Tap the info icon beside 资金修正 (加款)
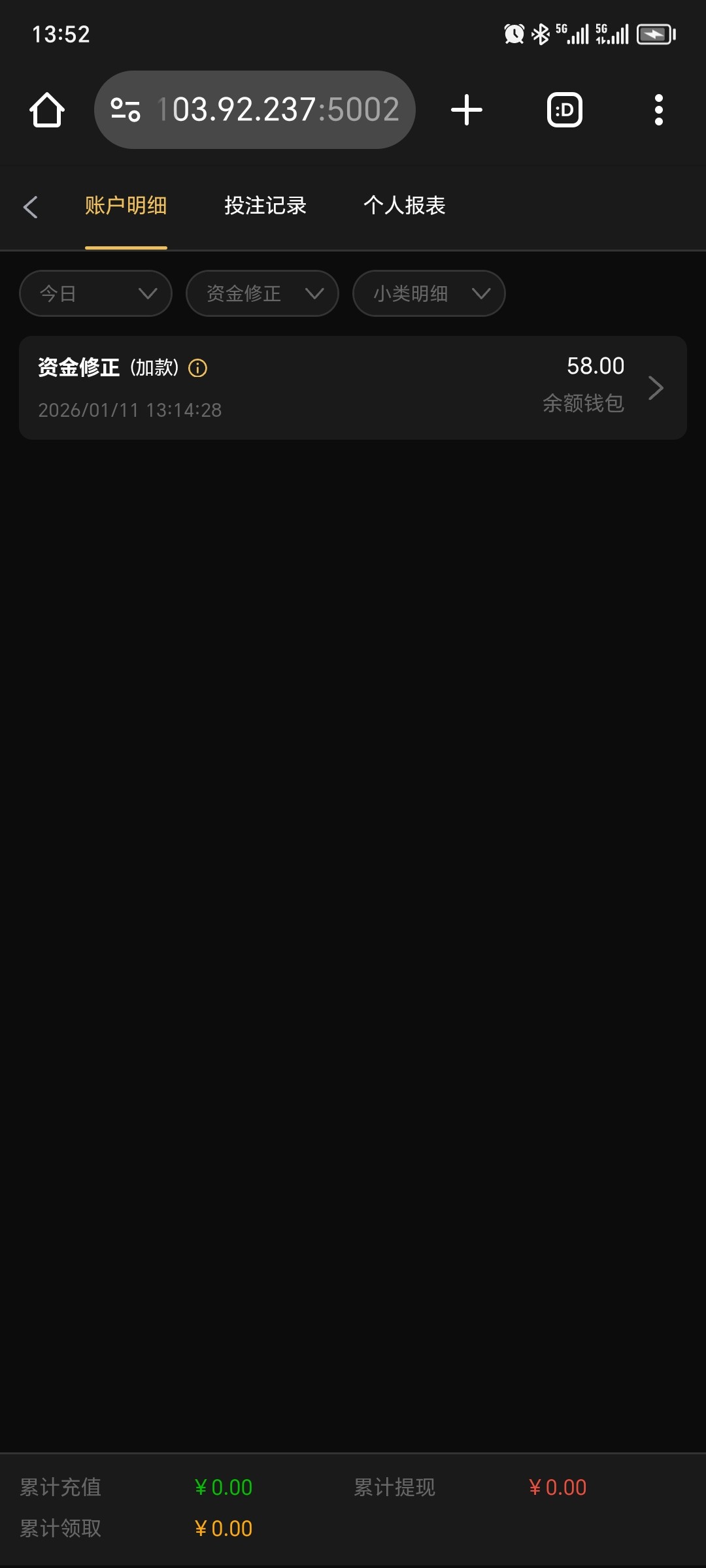This screenshot has height=1568, width=706. (197, 368)
